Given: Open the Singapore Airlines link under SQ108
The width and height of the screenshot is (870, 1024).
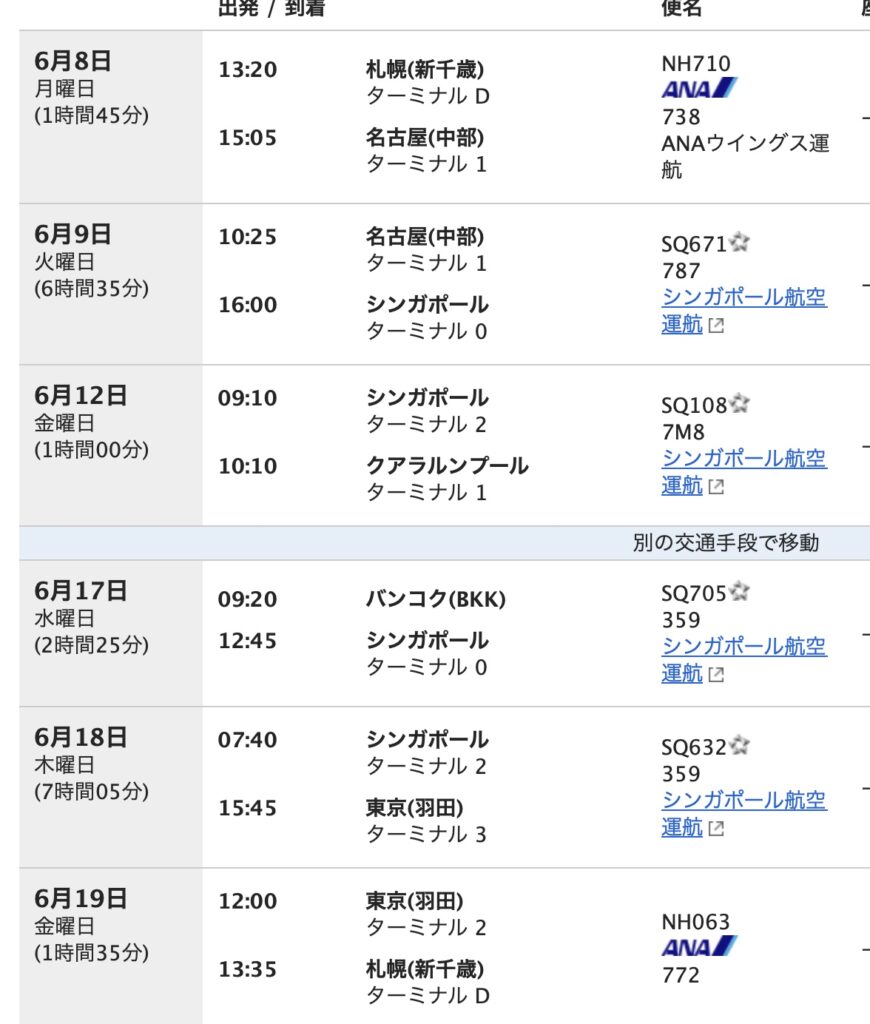Looking at the screenshot, I should [x=743, y=459].
